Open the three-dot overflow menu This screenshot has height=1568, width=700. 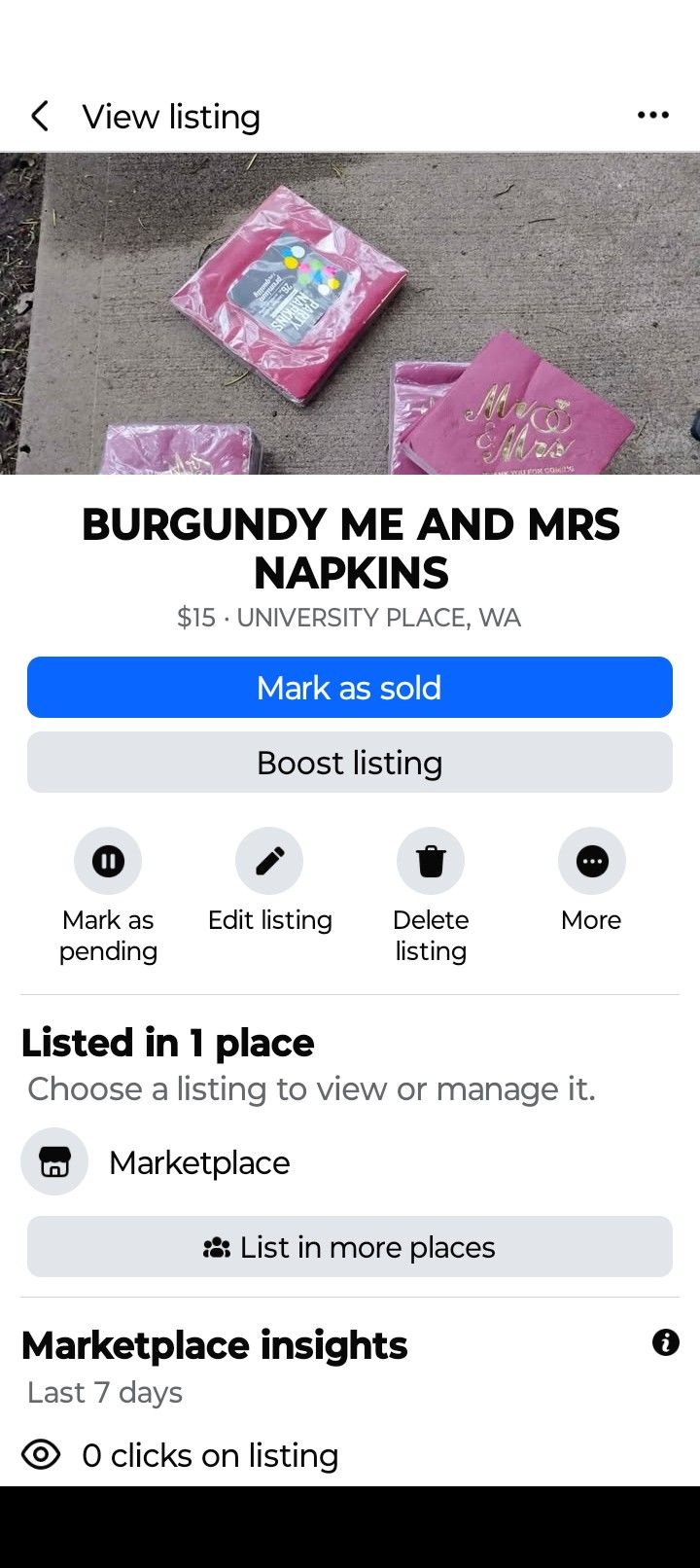pyautogui.click(x=652, y=116)
